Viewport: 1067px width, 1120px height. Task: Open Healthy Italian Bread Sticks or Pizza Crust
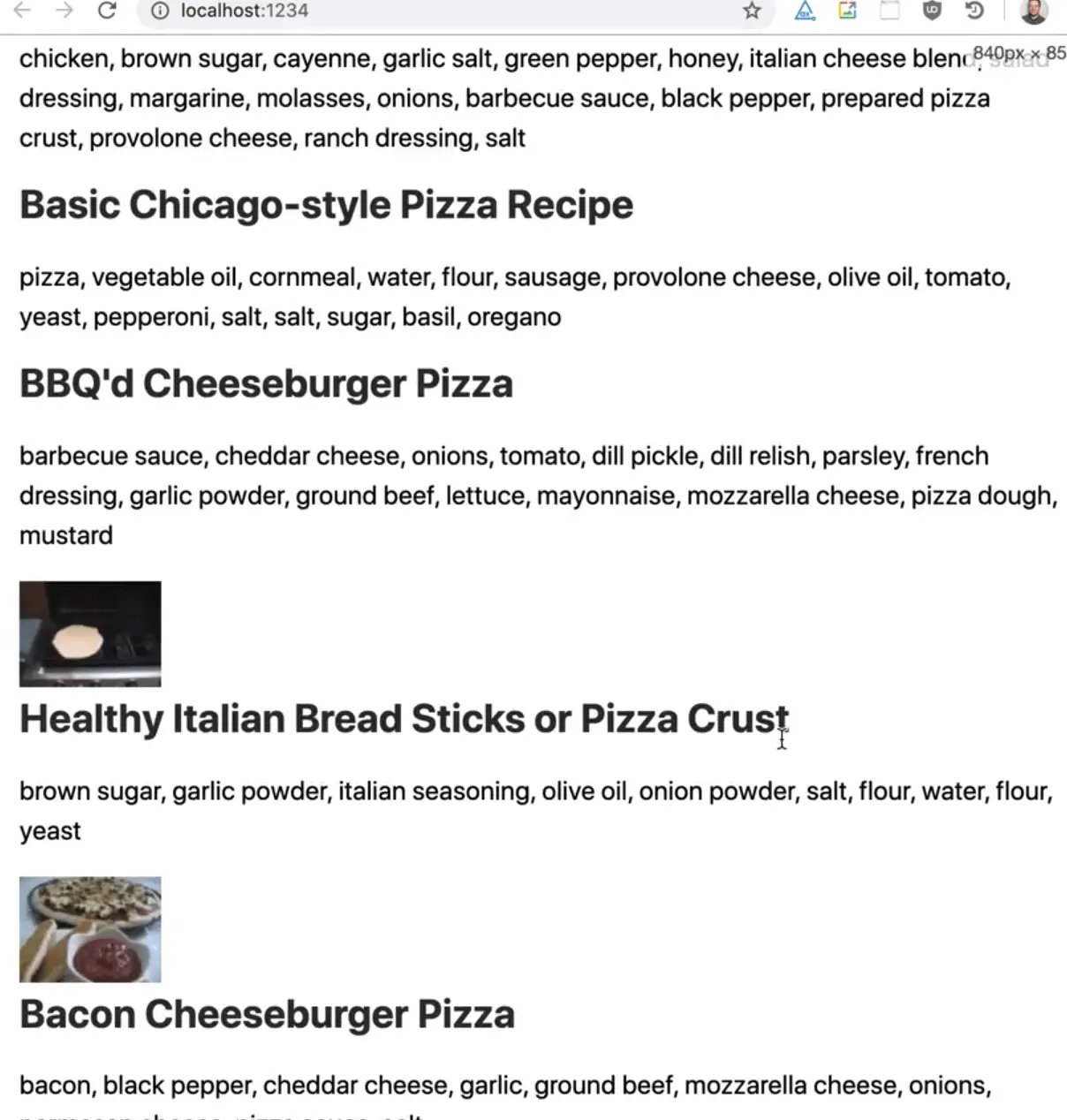click(x=404, y=718)
